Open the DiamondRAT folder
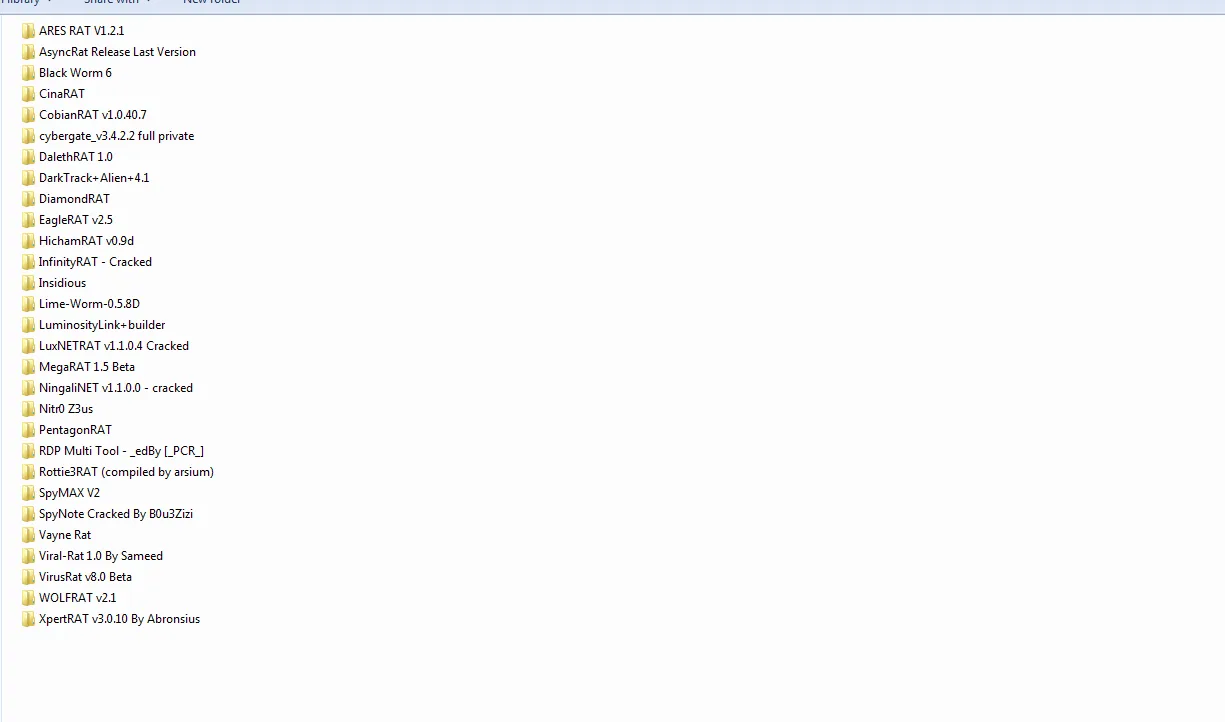The width and height of the screenshot is (1225, 722). pyautogui.click(x=74, y=199)
